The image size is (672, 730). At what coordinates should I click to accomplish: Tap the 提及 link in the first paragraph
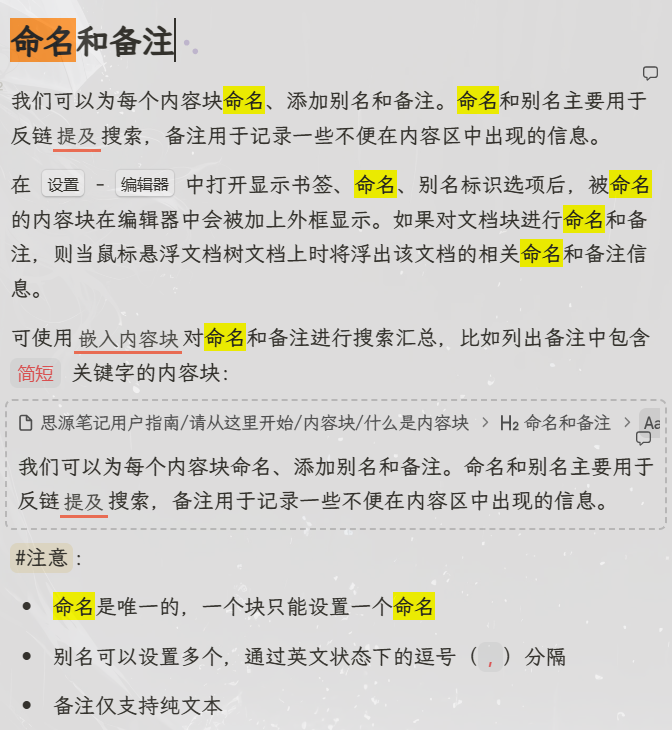pyautogui.click(x=77, y=136)
